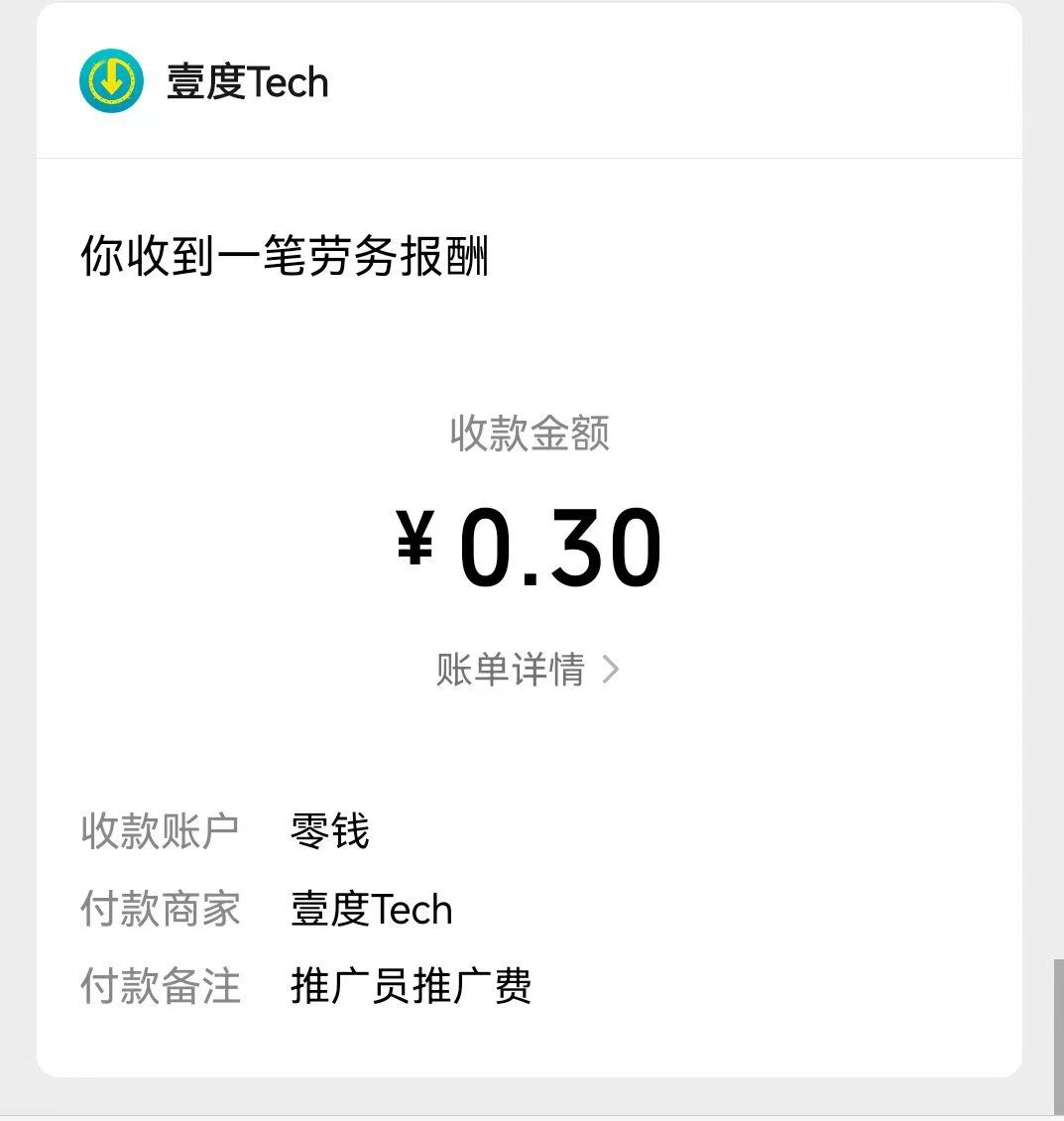1064x1121 pixels.
Task: Click the 收款金额 label above the amount
Action: pyautogui.click(x=532, y=434)
